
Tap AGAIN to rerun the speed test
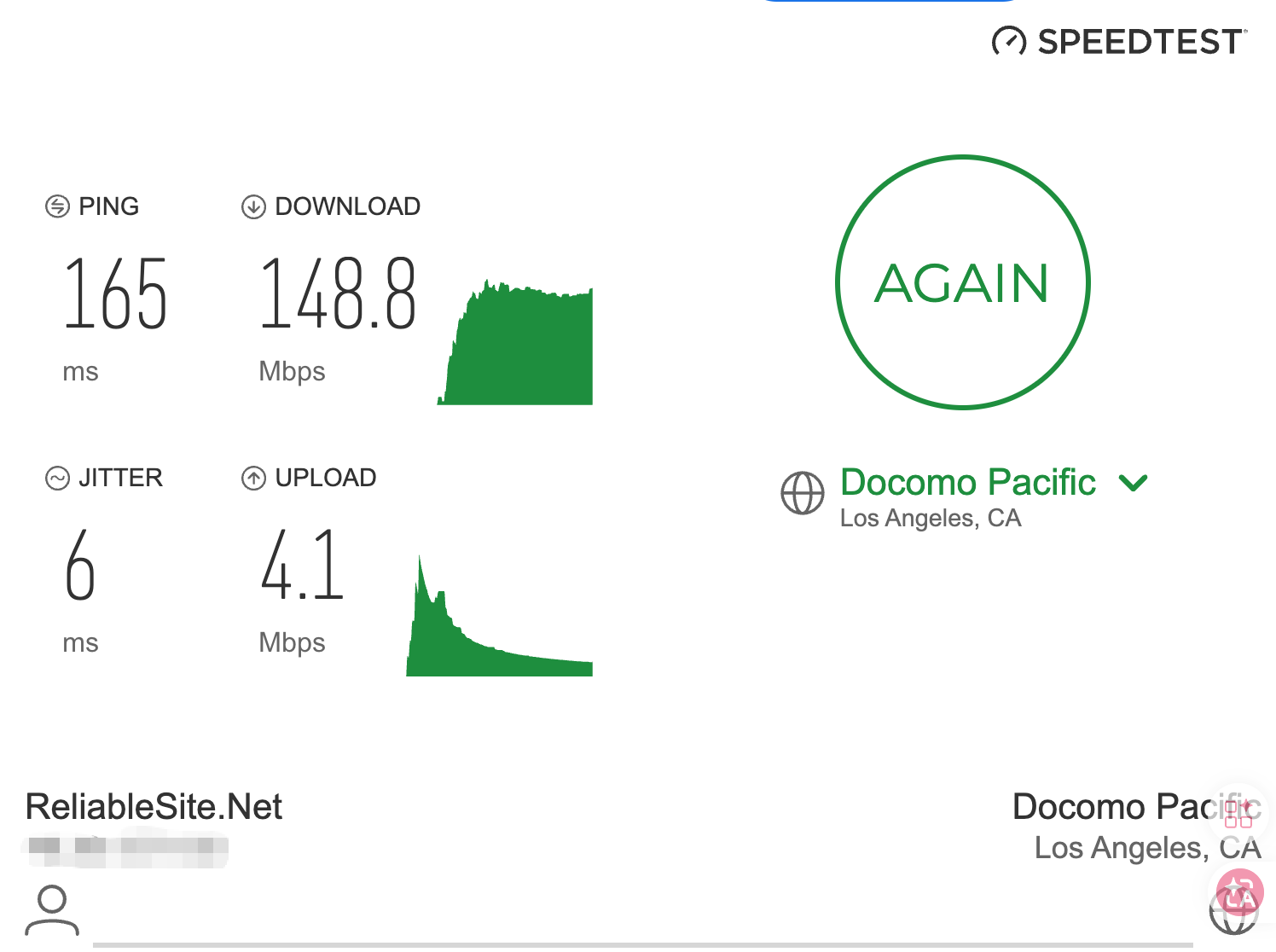pyautogui.click(x=962, y=283)
